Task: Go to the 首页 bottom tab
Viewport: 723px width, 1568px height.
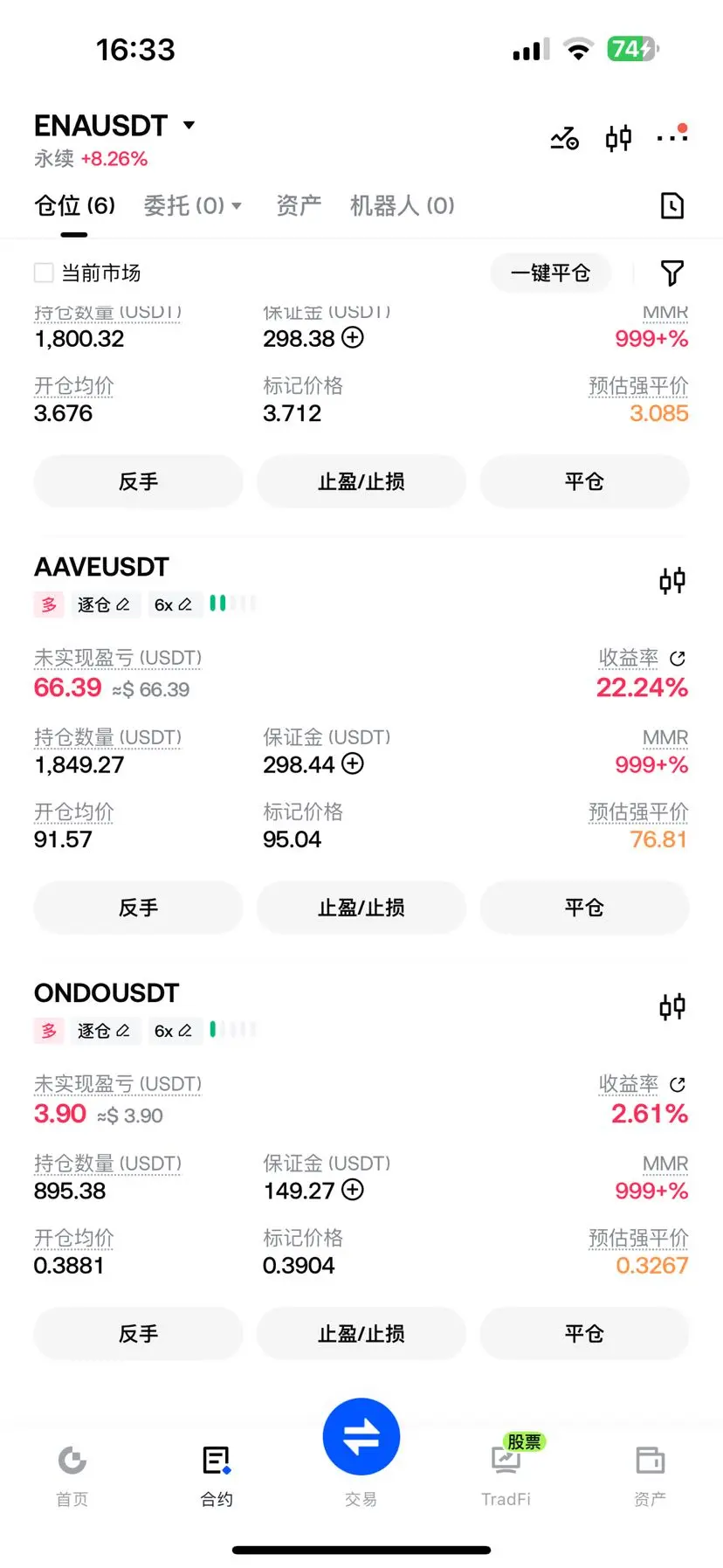Action: [72, 1475]
